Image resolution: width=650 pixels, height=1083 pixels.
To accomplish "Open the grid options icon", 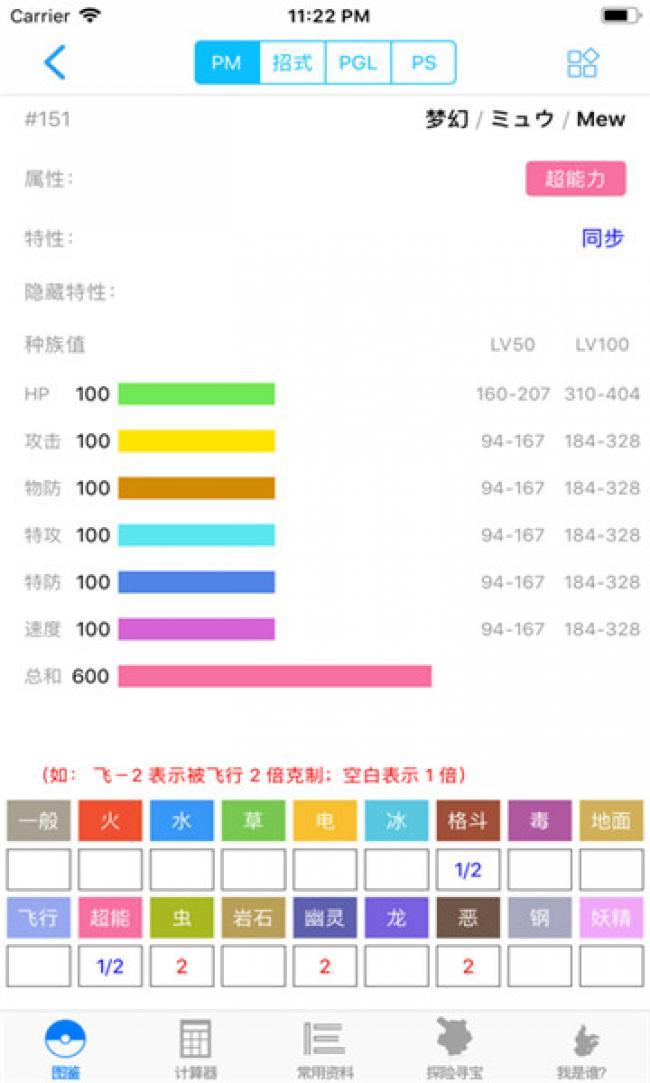I will pos(582,62).
